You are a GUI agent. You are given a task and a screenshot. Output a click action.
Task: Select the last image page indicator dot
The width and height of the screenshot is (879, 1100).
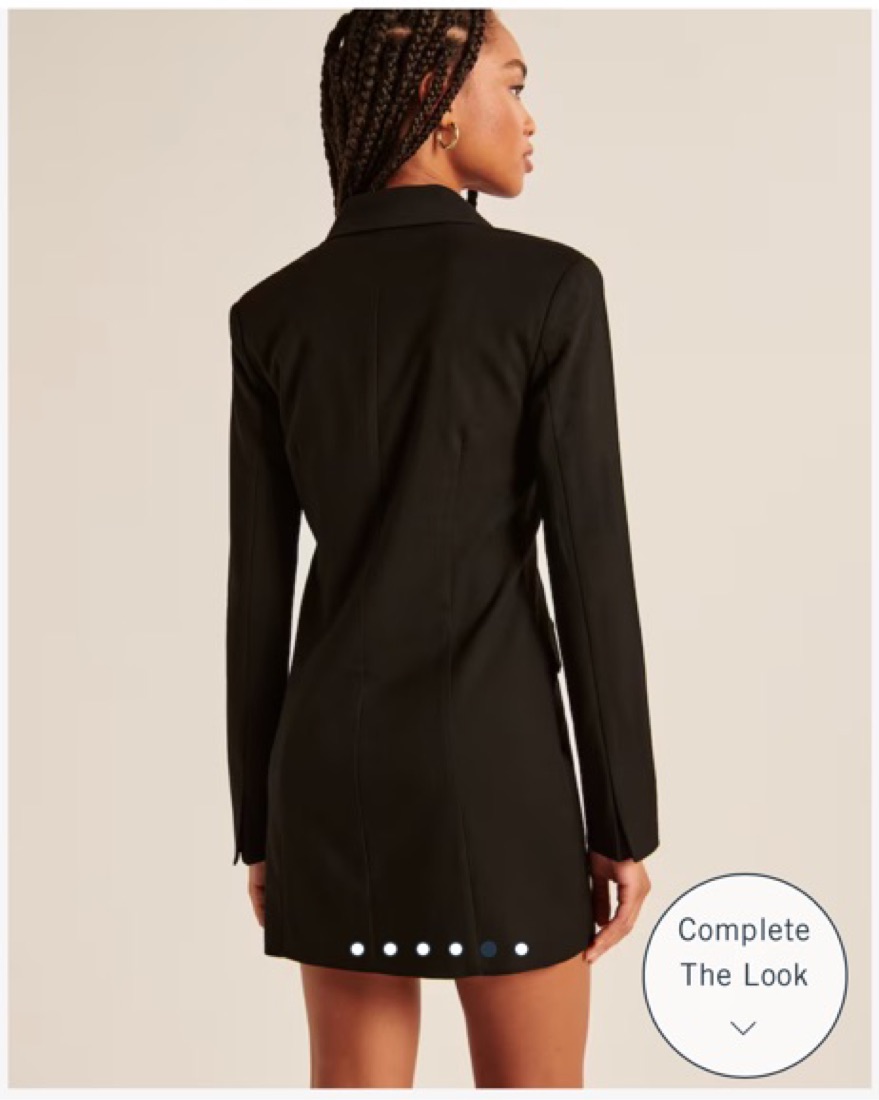pos(521,949)
